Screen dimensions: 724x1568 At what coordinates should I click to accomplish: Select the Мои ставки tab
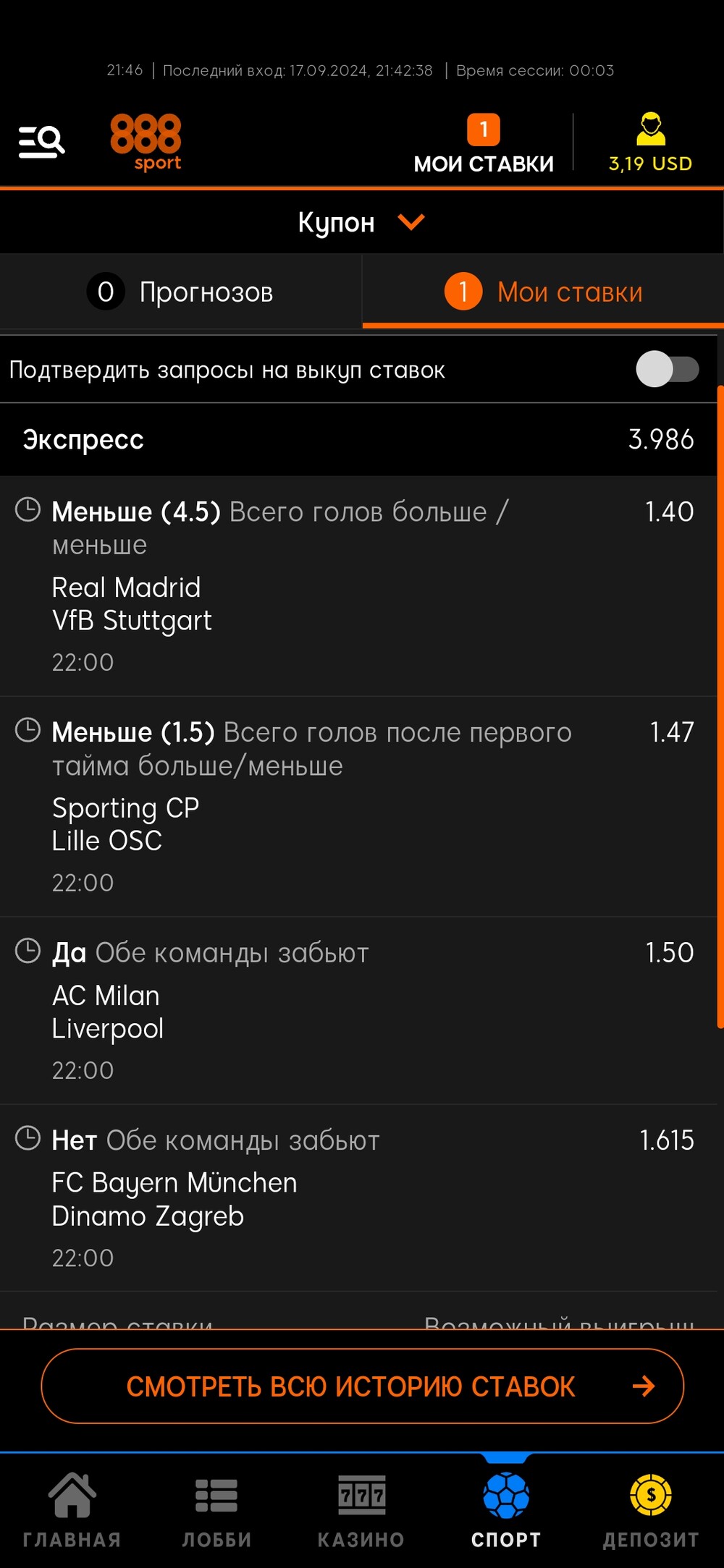click(x=543, y=292)
